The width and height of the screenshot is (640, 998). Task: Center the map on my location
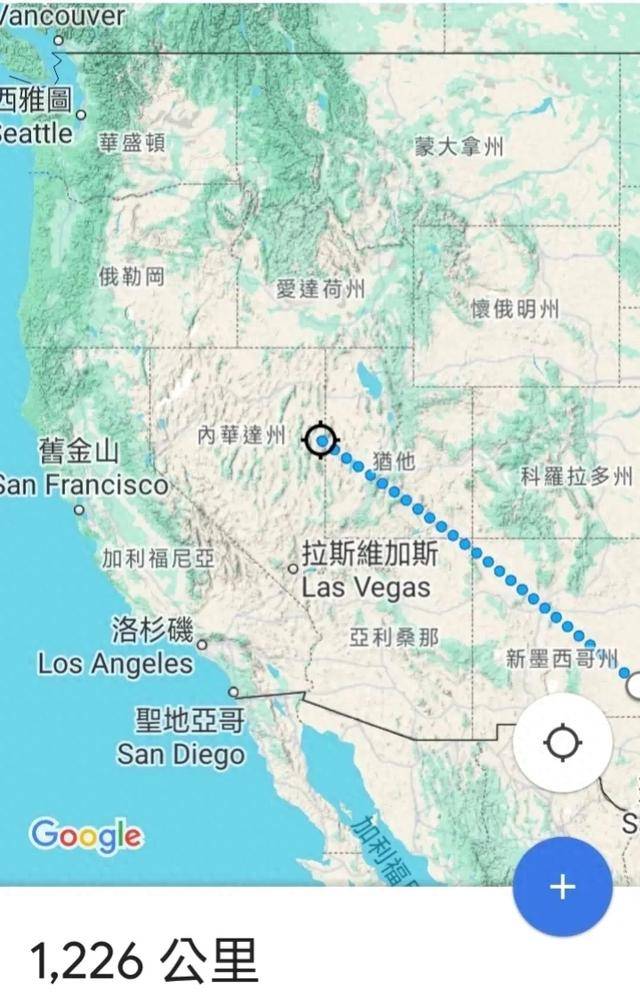(562, 743)
